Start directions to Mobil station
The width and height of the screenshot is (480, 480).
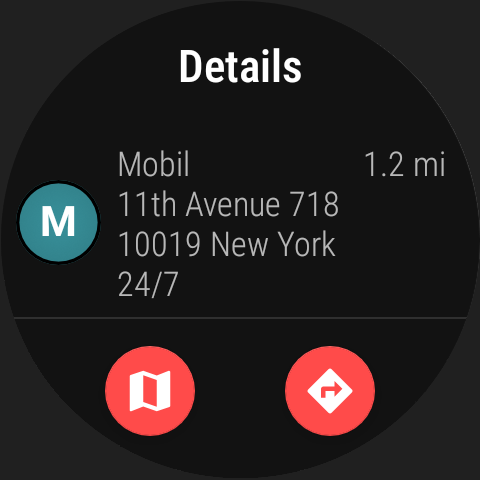[x=330, y=391]
